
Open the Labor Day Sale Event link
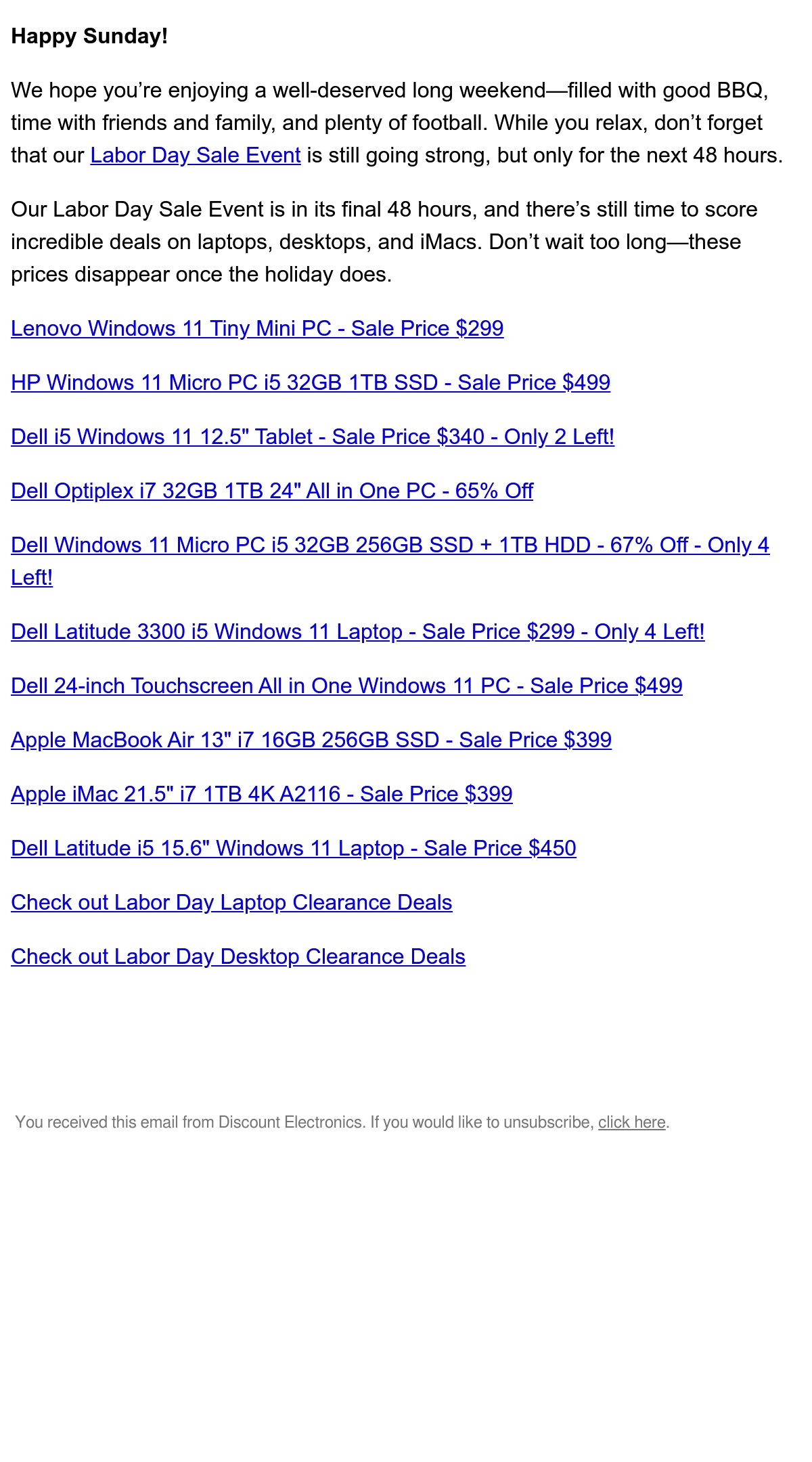196,155
